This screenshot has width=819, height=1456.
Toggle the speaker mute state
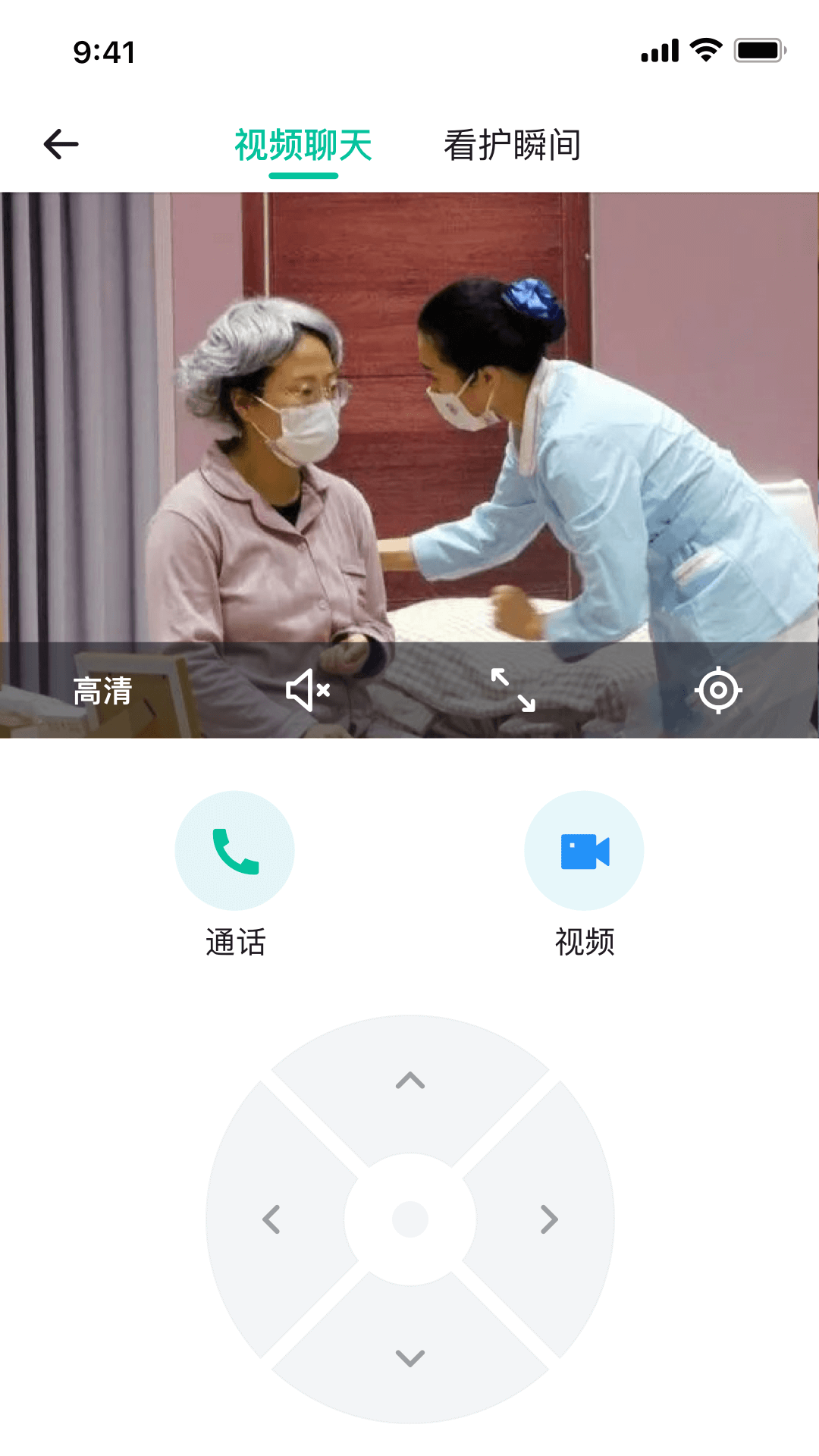point(307,690)
